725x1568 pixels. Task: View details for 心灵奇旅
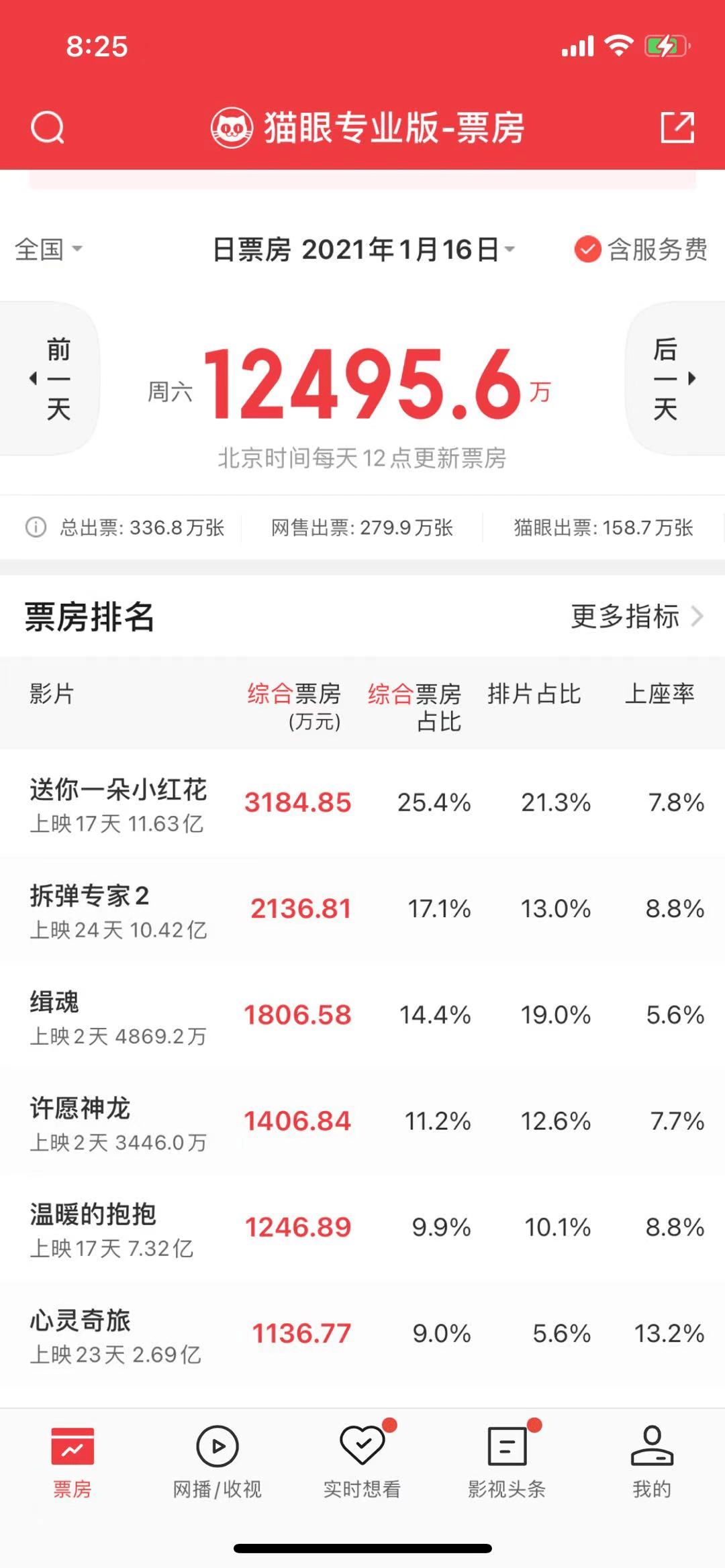click(362, 1333)
